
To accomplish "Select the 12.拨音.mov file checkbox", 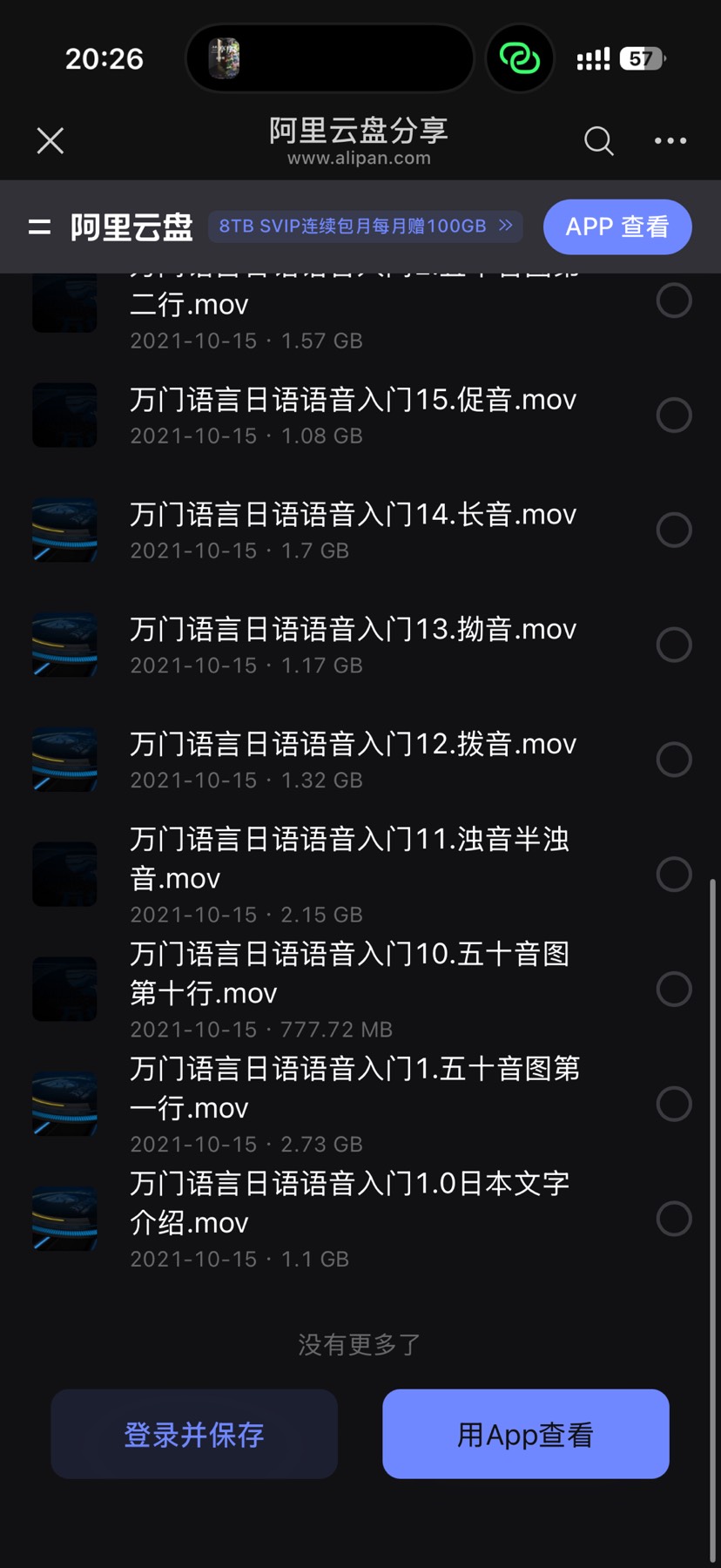I will tap(674, 760).
